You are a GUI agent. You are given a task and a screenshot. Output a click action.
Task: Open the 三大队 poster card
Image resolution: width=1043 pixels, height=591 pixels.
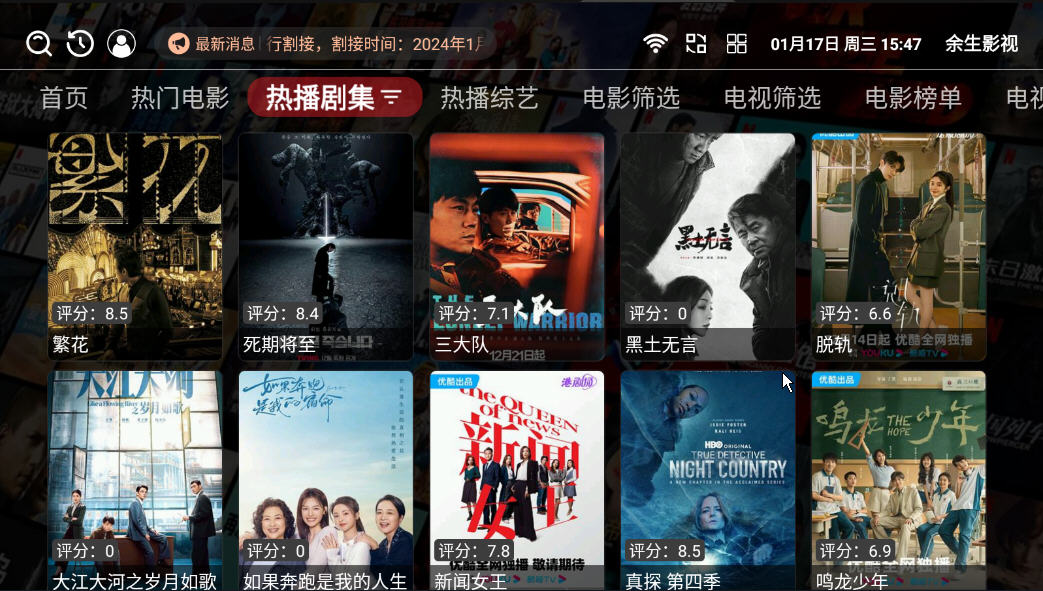(517, 246)
